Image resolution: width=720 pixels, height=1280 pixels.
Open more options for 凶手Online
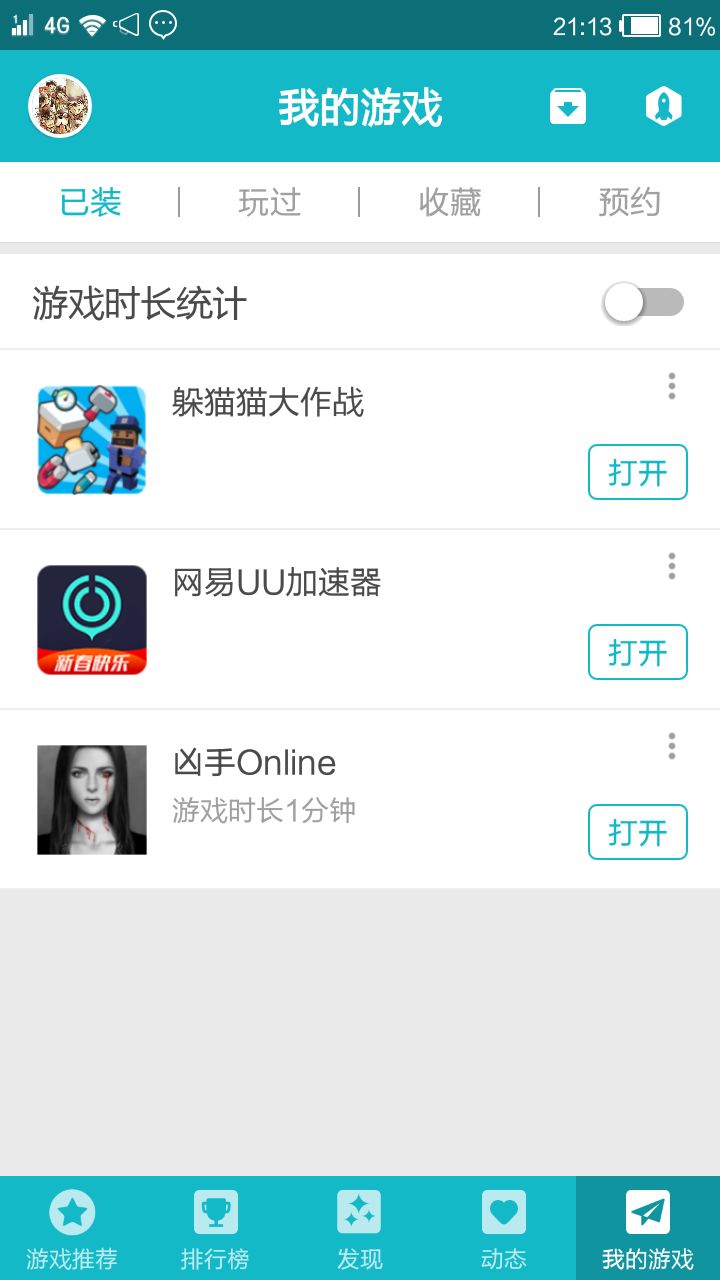(671, 746)
